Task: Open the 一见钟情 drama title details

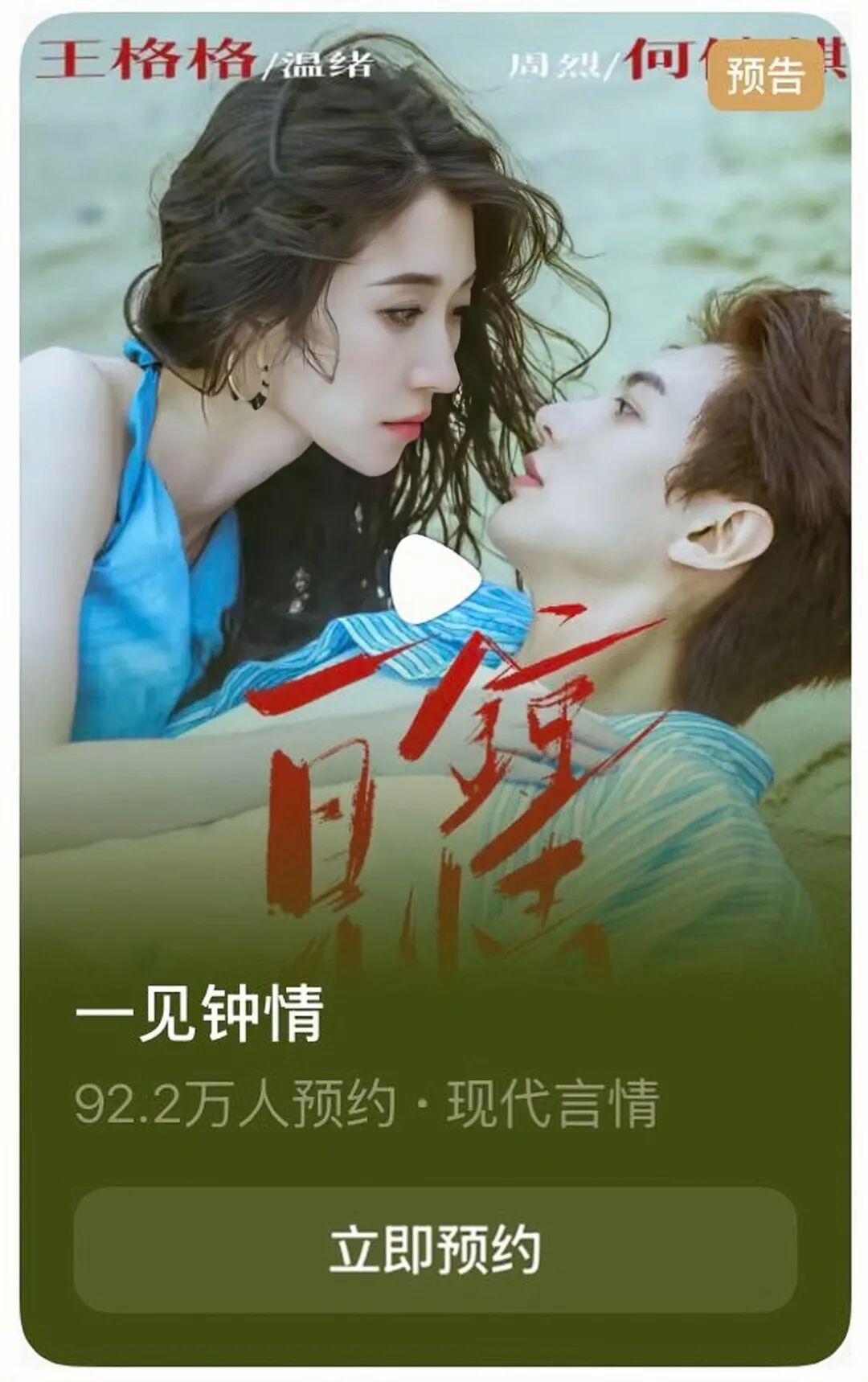Action: [199, 1014]
